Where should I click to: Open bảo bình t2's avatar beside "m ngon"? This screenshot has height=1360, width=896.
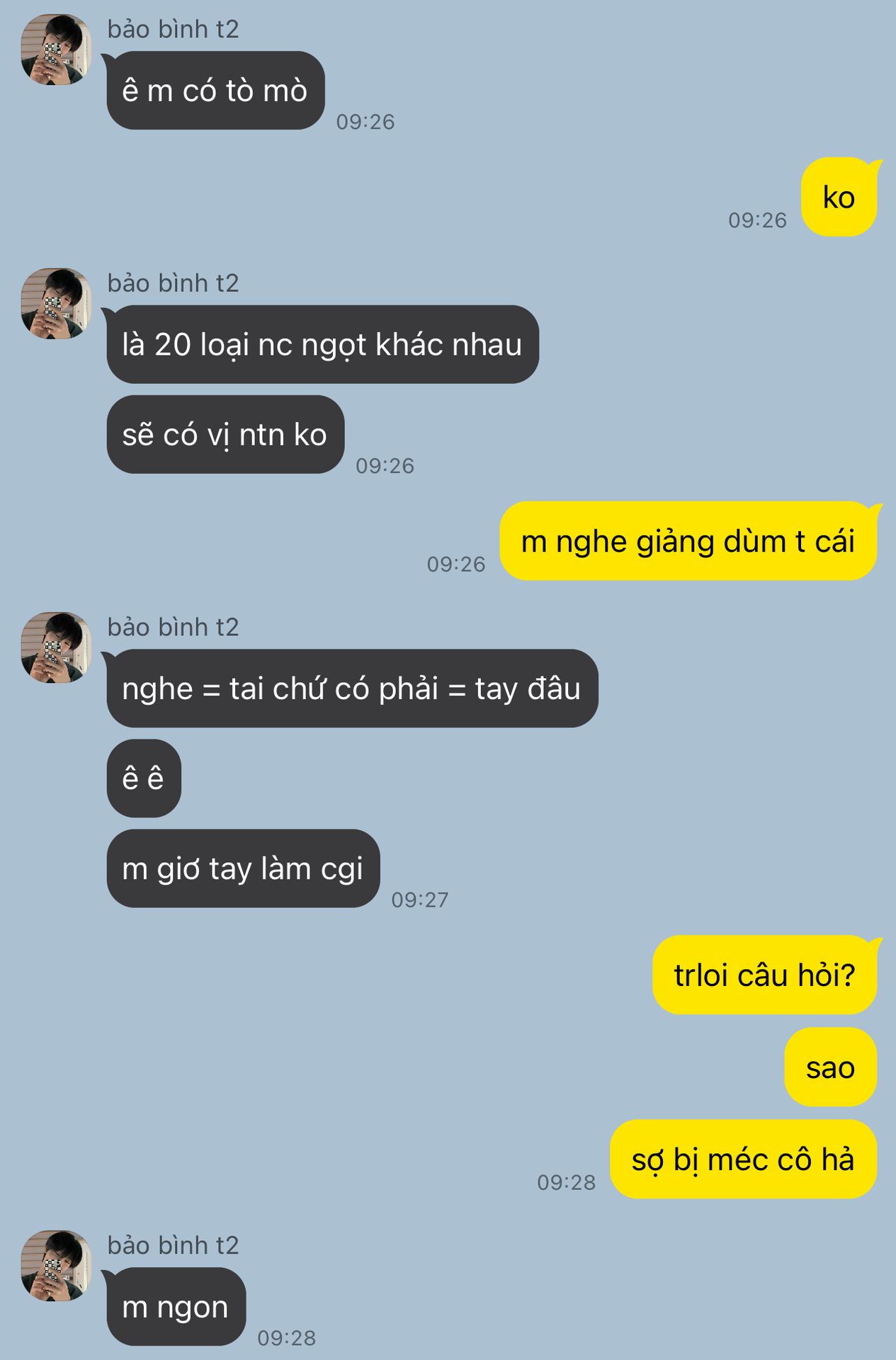(x=56, y=1266)
